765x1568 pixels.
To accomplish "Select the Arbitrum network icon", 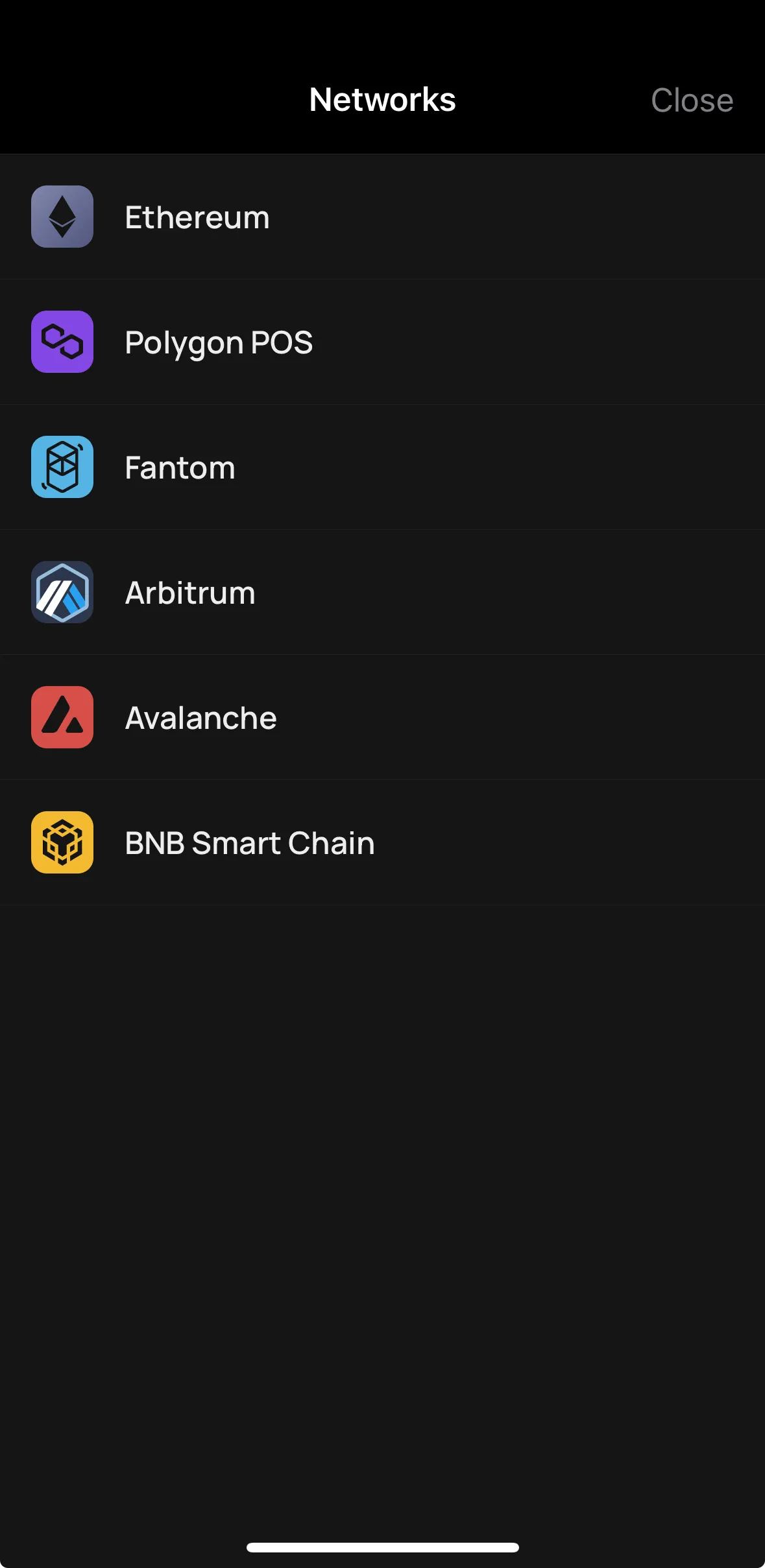I will (62, 592).
